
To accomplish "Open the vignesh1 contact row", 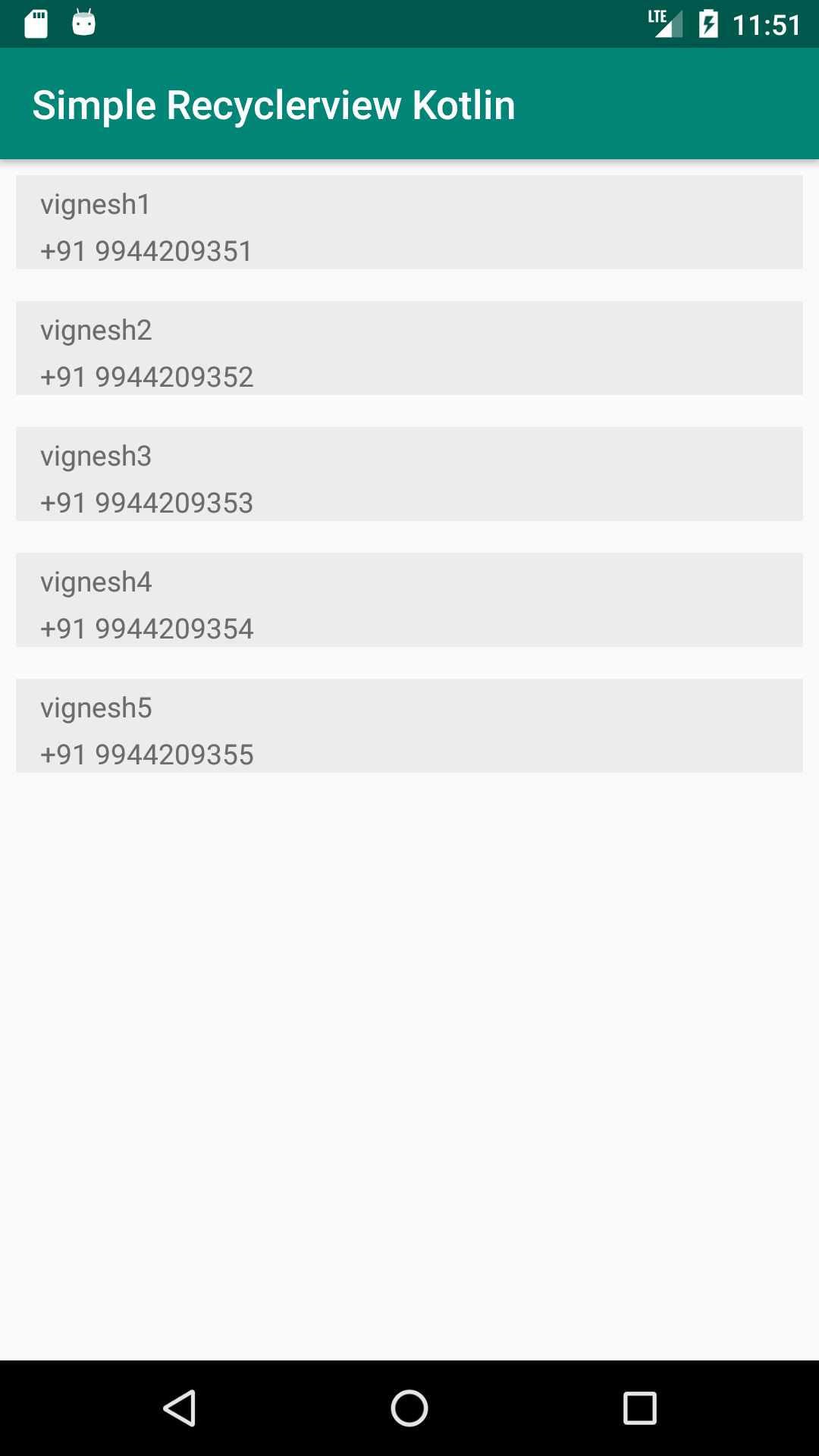I will tap(409, 222).
